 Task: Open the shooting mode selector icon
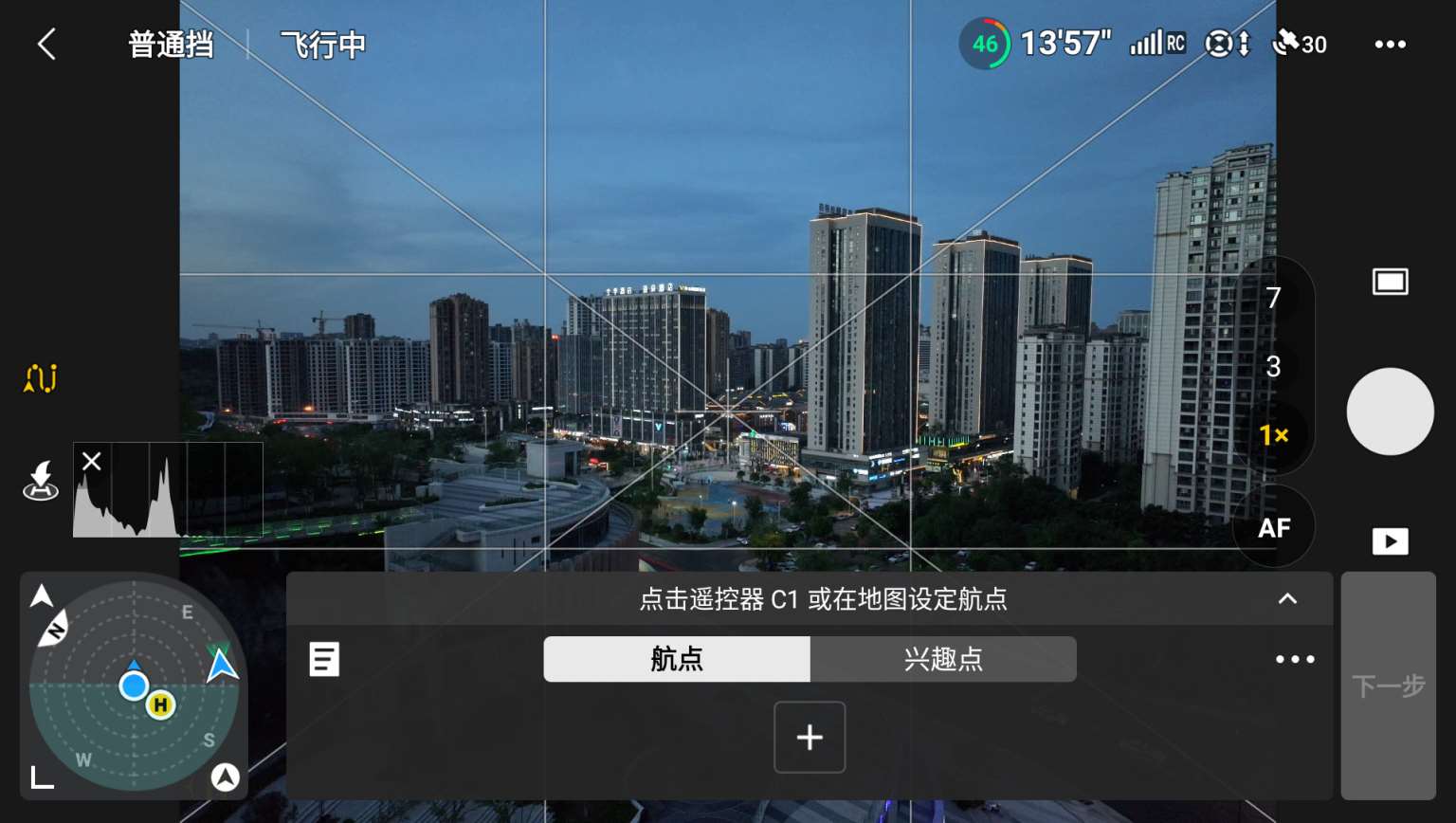pyautogui.click(x=1390, y=282)
